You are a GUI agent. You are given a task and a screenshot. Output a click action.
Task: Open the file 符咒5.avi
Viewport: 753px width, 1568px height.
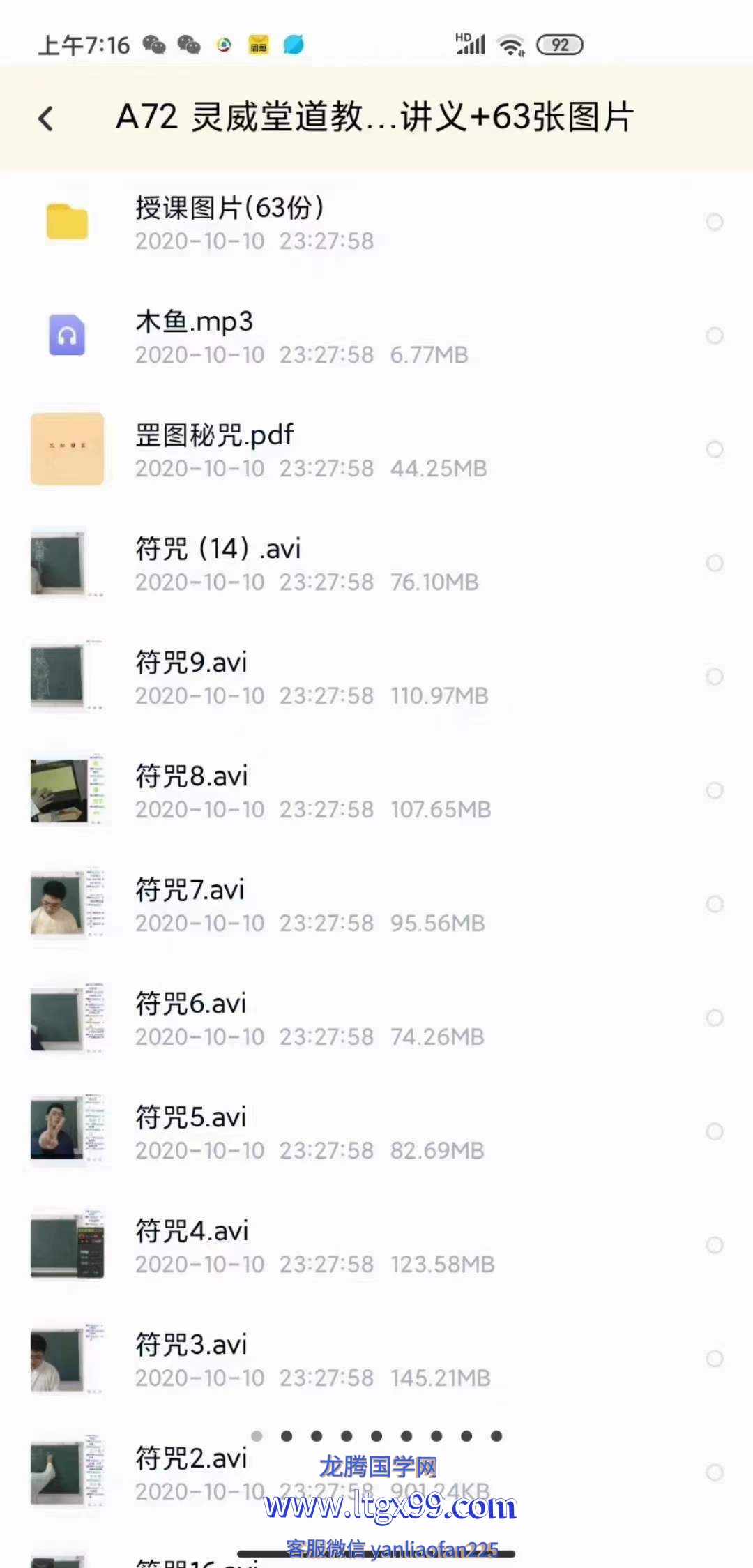pos(191,1131)
